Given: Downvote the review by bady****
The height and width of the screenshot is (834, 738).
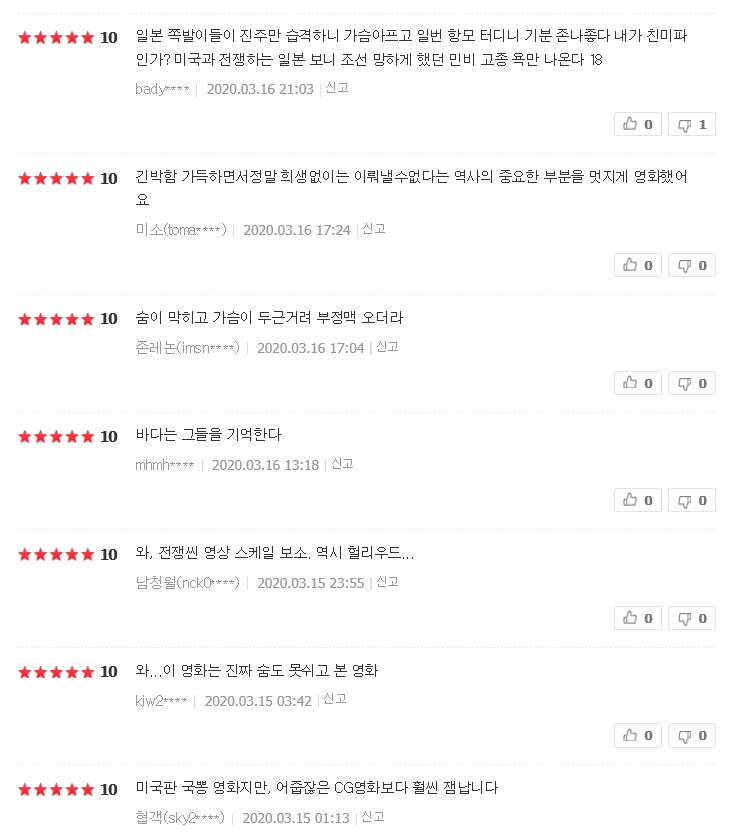Looking at the screenshot, I should 692,124.
